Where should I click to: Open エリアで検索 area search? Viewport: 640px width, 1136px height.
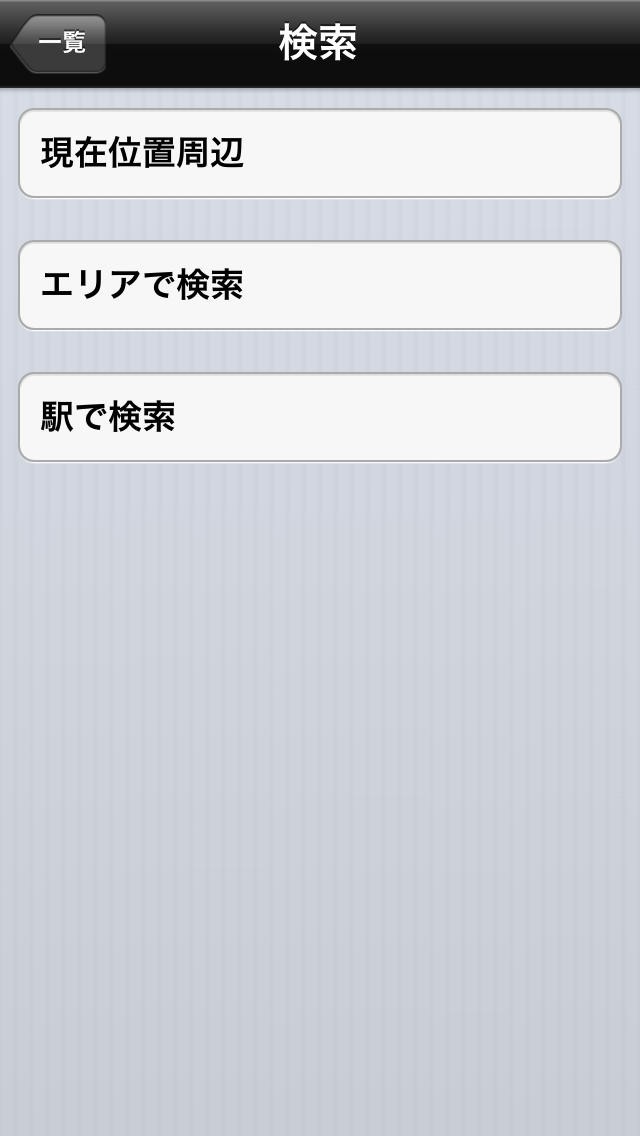[x=320, y=286]
